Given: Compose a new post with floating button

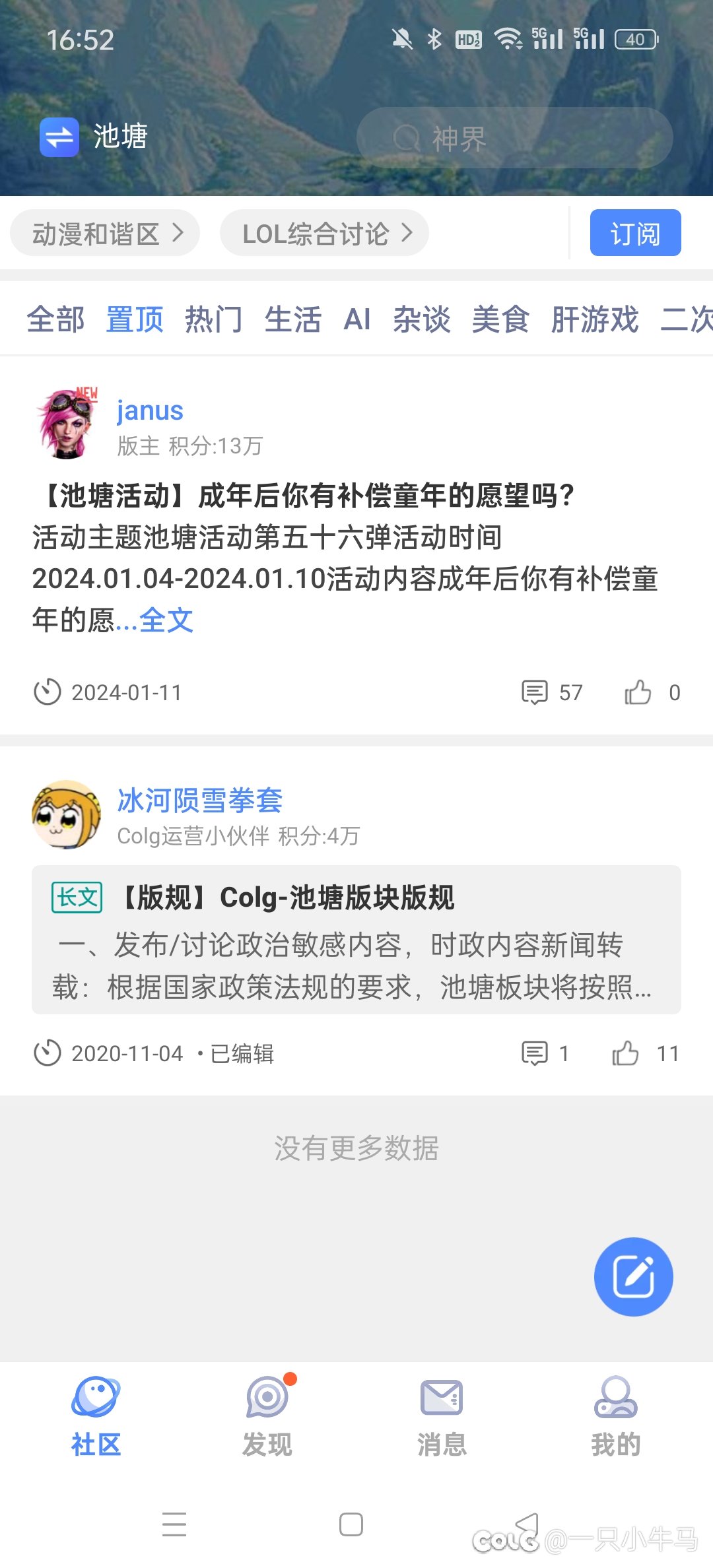Looking at the screenshot, I should pyautogui.click(x=633, y=1276).
